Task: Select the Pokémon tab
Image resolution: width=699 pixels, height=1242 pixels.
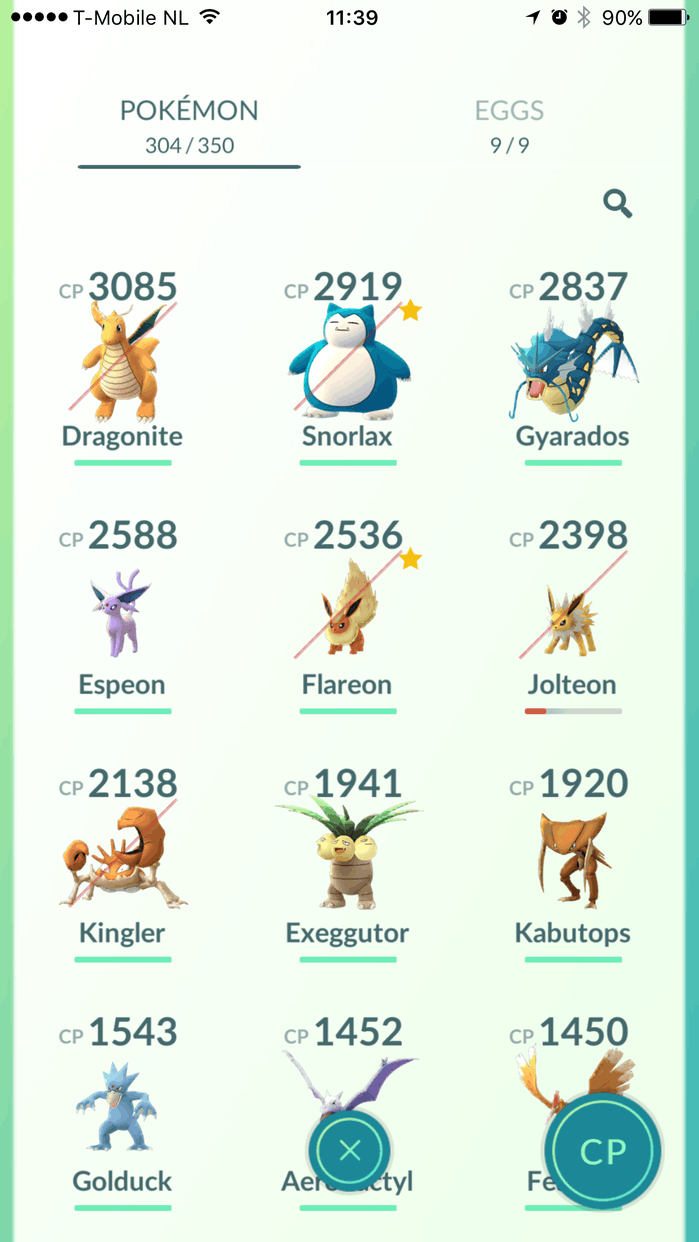Action: [189, 126]
